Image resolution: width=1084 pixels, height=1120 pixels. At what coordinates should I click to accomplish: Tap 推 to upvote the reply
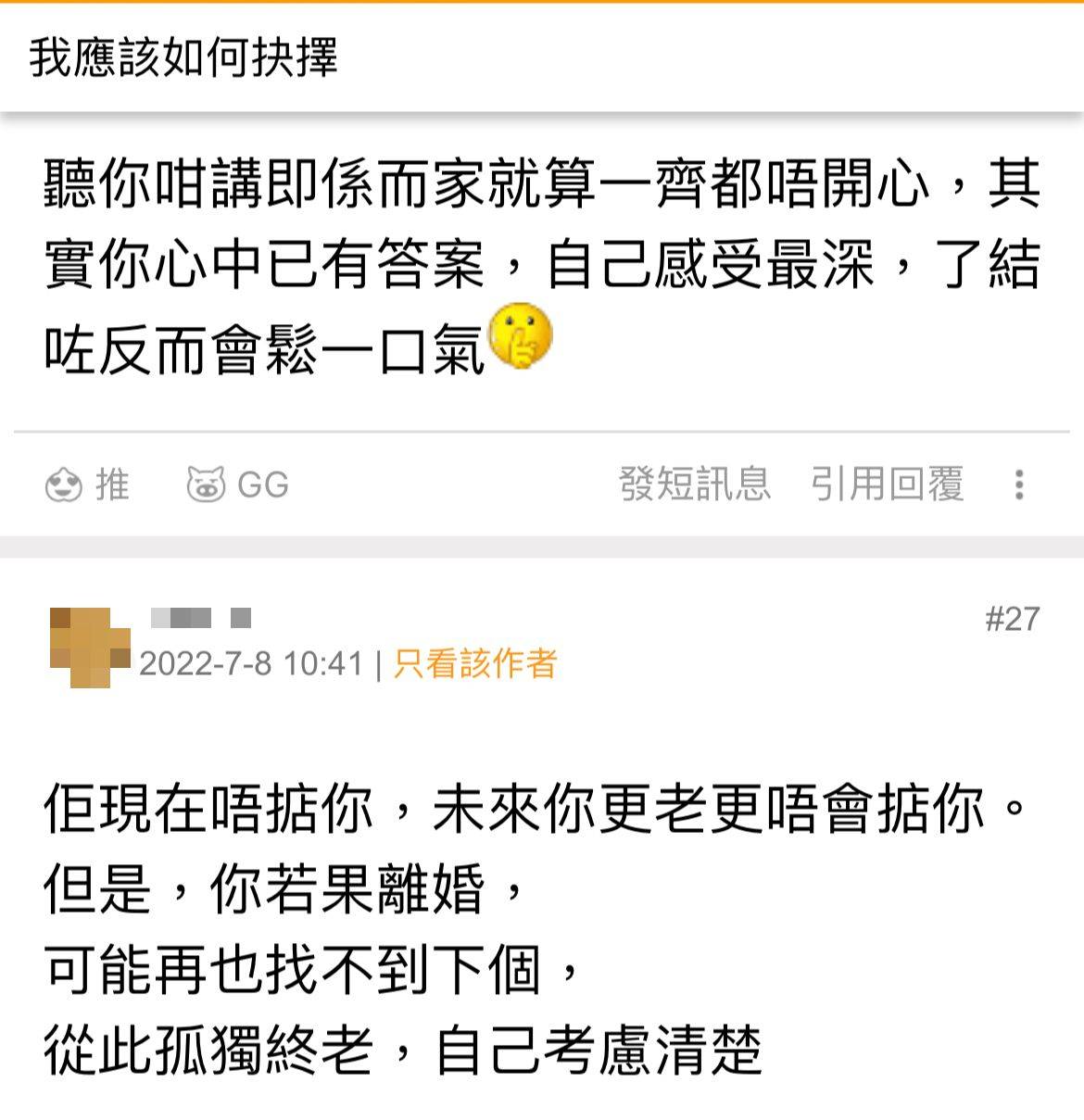coord(87,484)
